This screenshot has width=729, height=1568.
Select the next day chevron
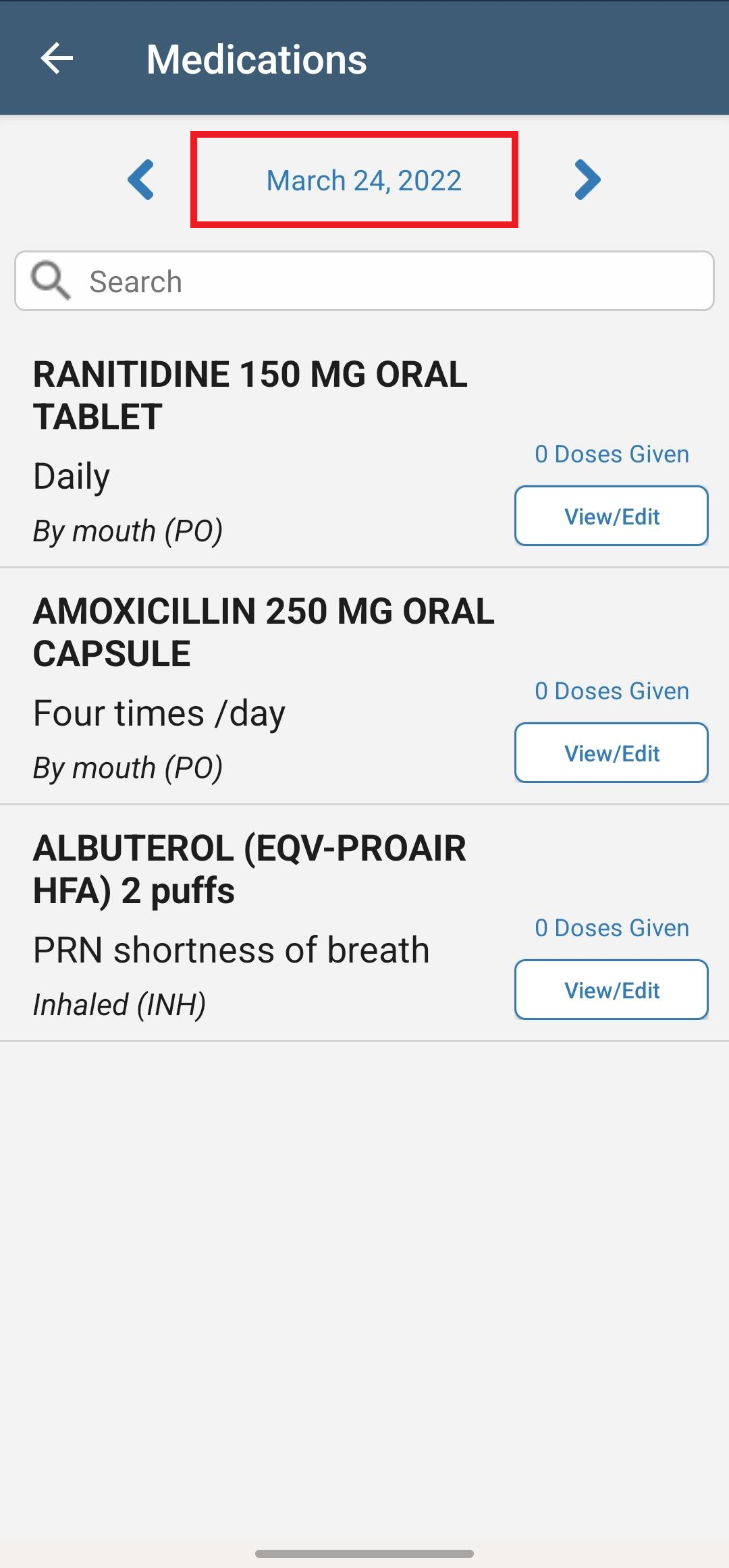click(x=587, y=180)
